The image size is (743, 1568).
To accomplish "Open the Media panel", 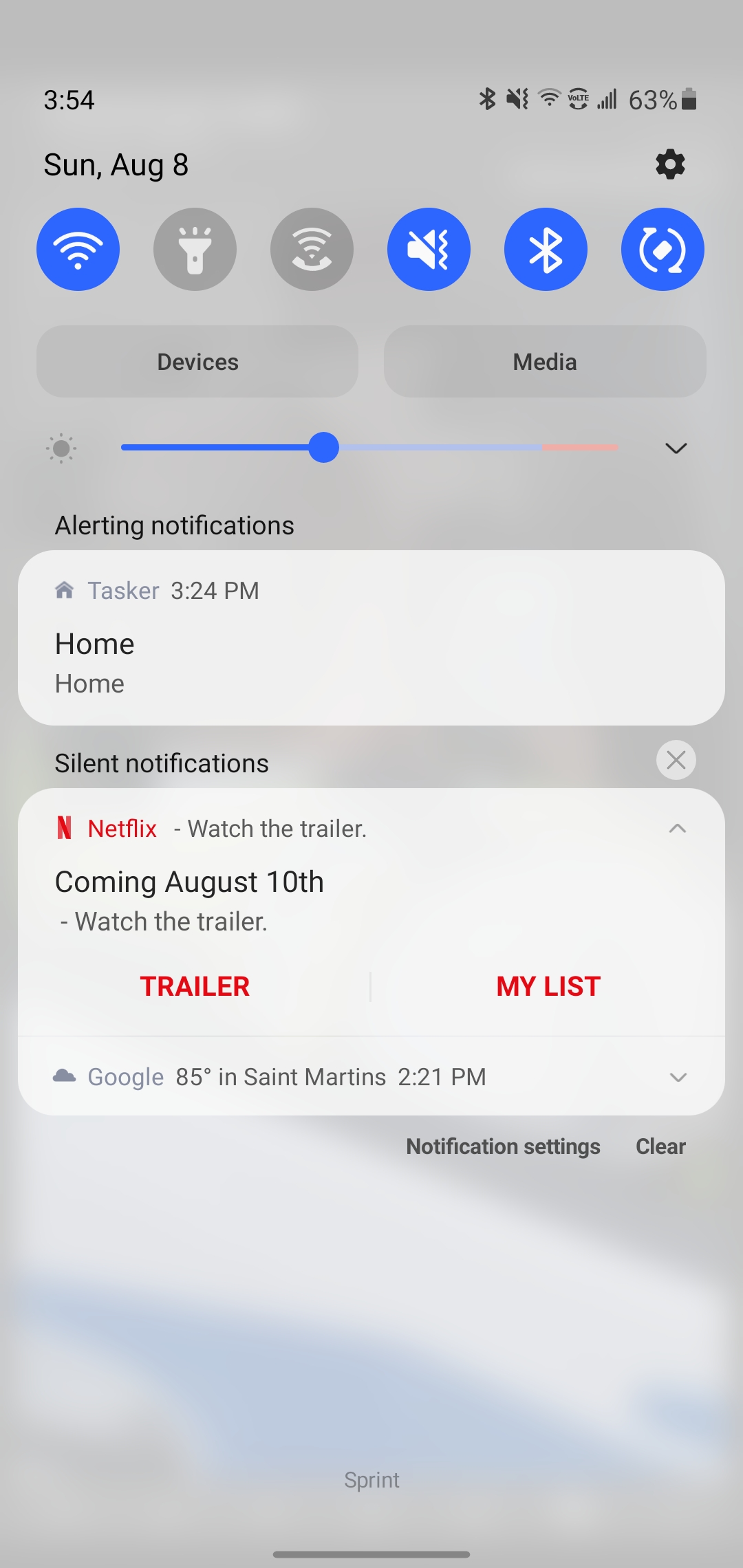I will (543, 361).
